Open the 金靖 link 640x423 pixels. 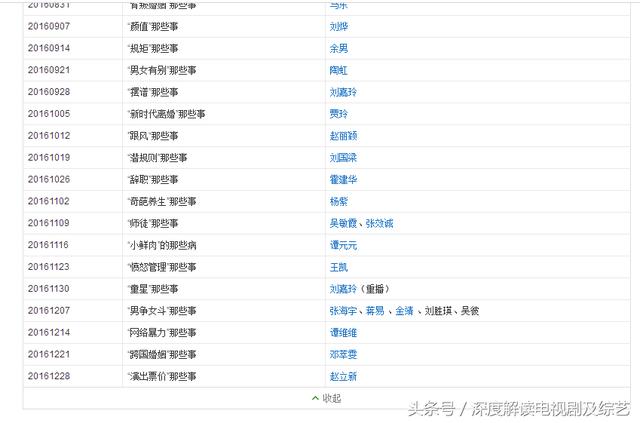pyautogui.click(x=404, y=311)
